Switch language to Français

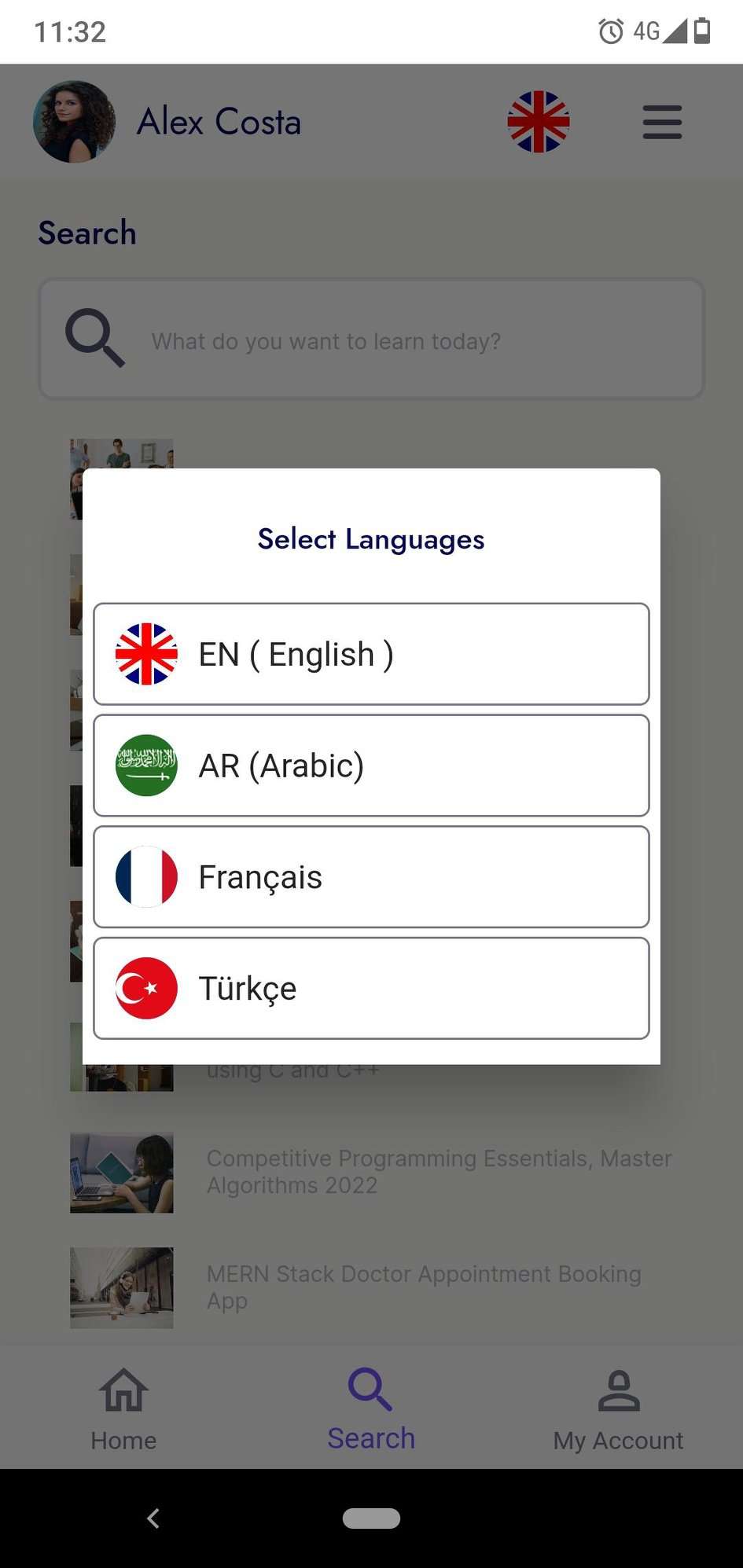click(x=370, y=877)
